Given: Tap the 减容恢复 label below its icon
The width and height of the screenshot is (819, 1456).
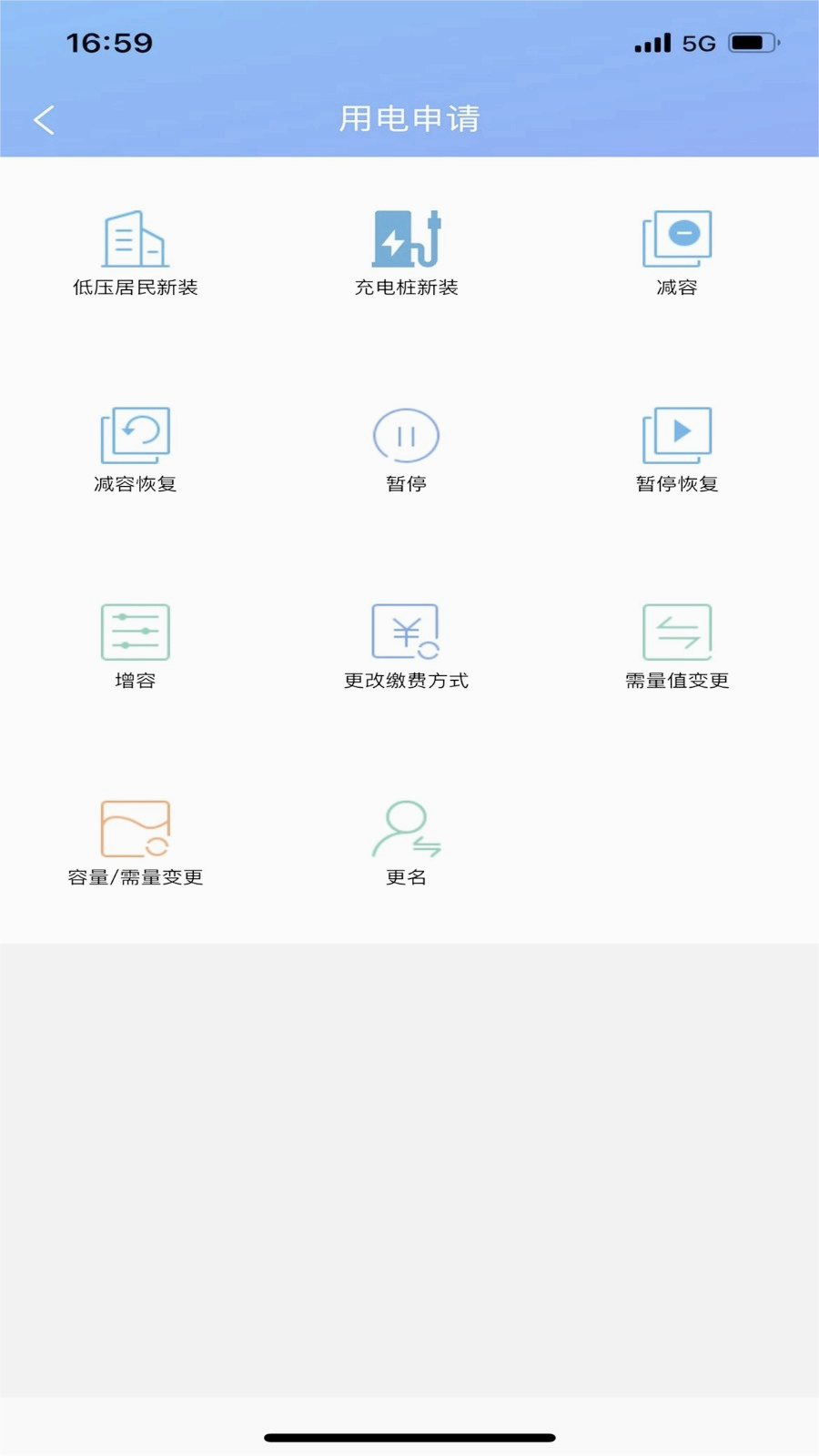Looking at the screenshot, I should click(135, 483).
